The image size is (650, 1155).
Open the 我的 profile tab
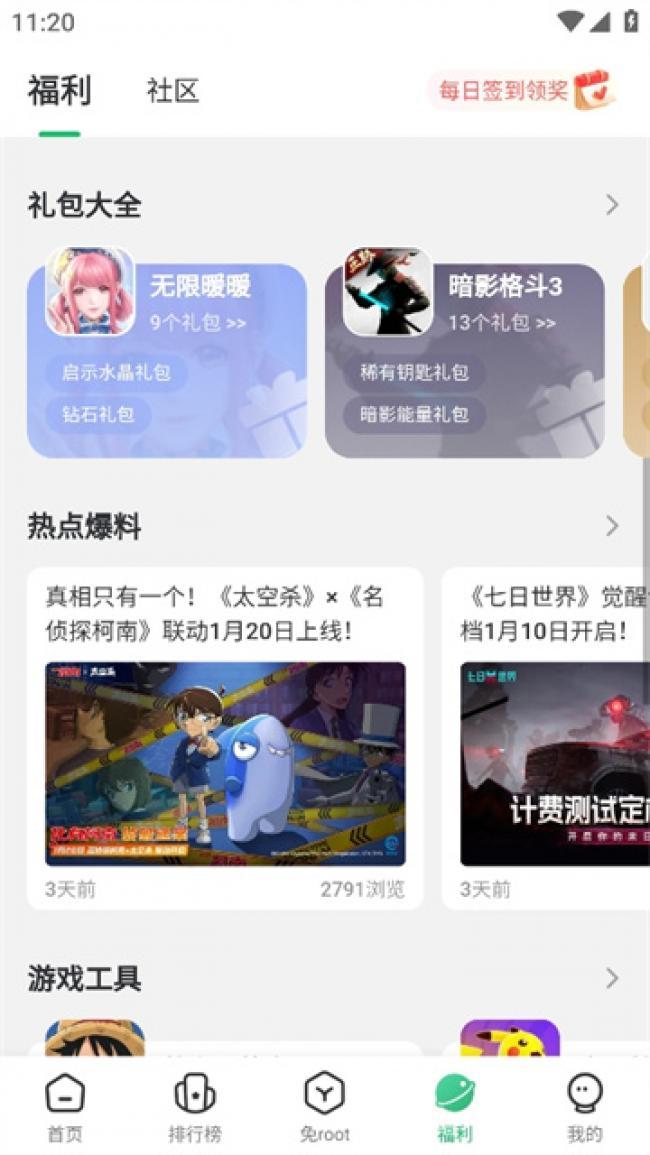[585, 1107]
